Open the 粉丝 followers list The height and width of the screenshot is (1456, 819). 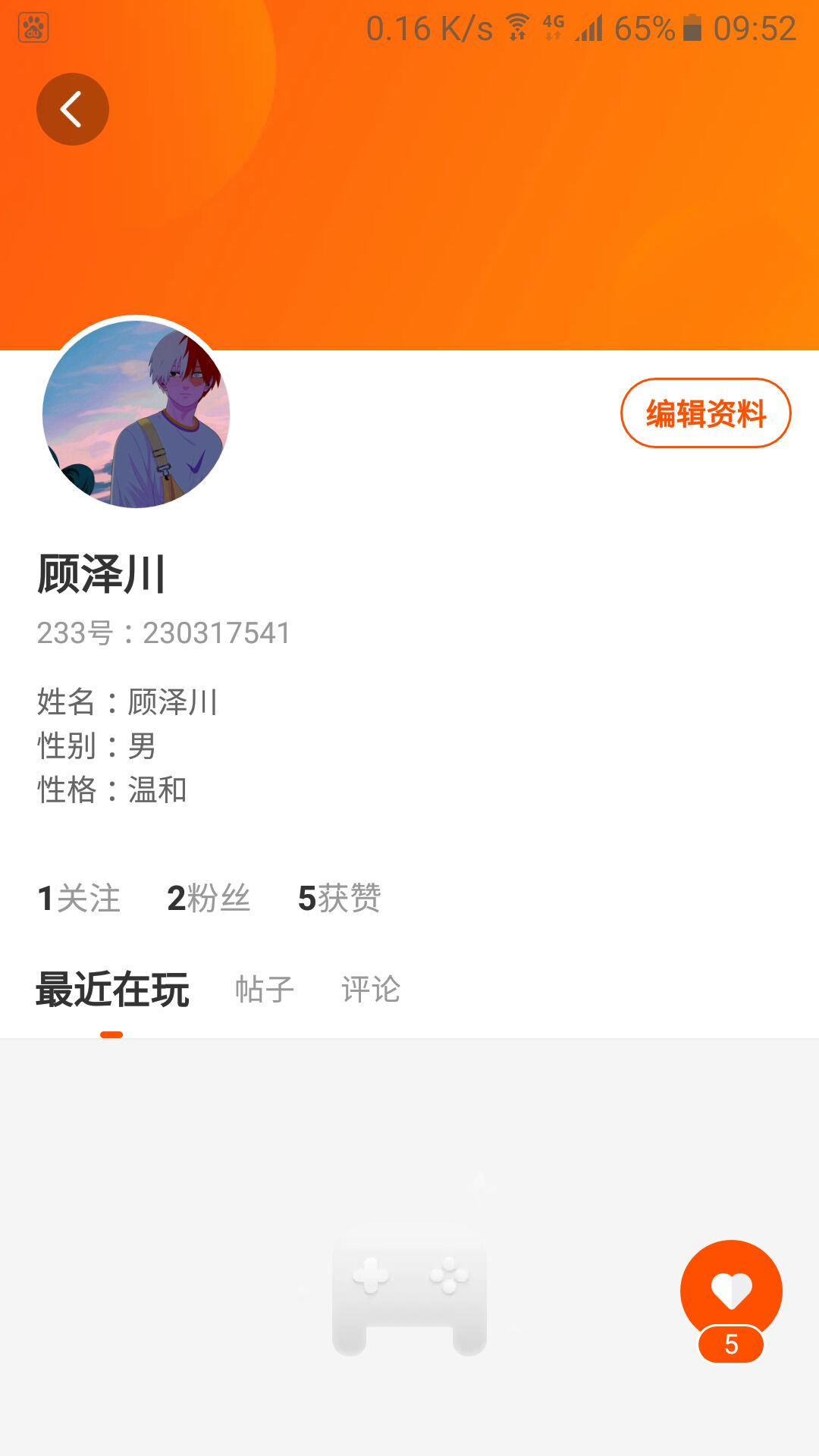209,899
